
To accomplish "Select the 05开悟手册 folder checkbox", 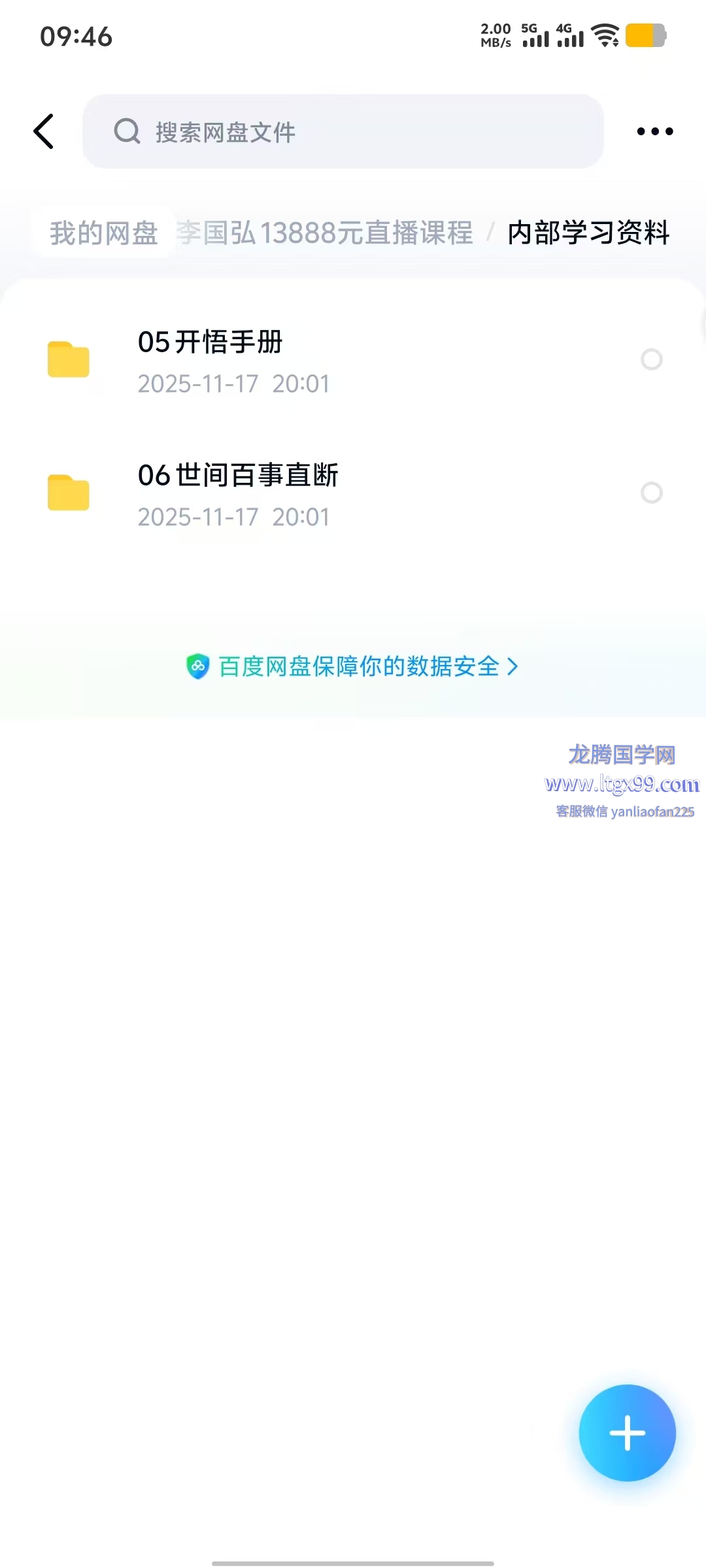I will click(x=651, y=359).
